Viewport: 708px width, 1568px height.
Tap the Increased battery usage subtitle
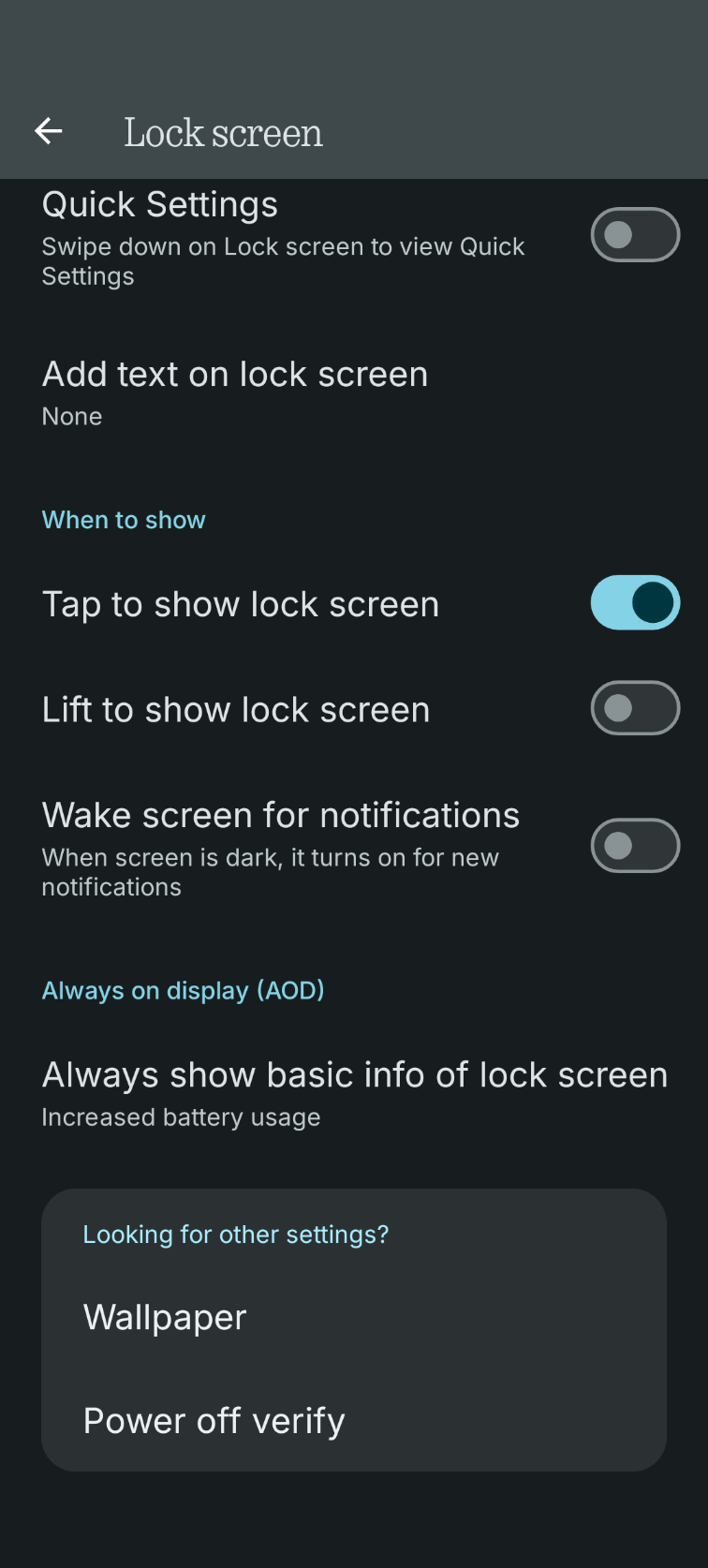[x=181, y=1117]
